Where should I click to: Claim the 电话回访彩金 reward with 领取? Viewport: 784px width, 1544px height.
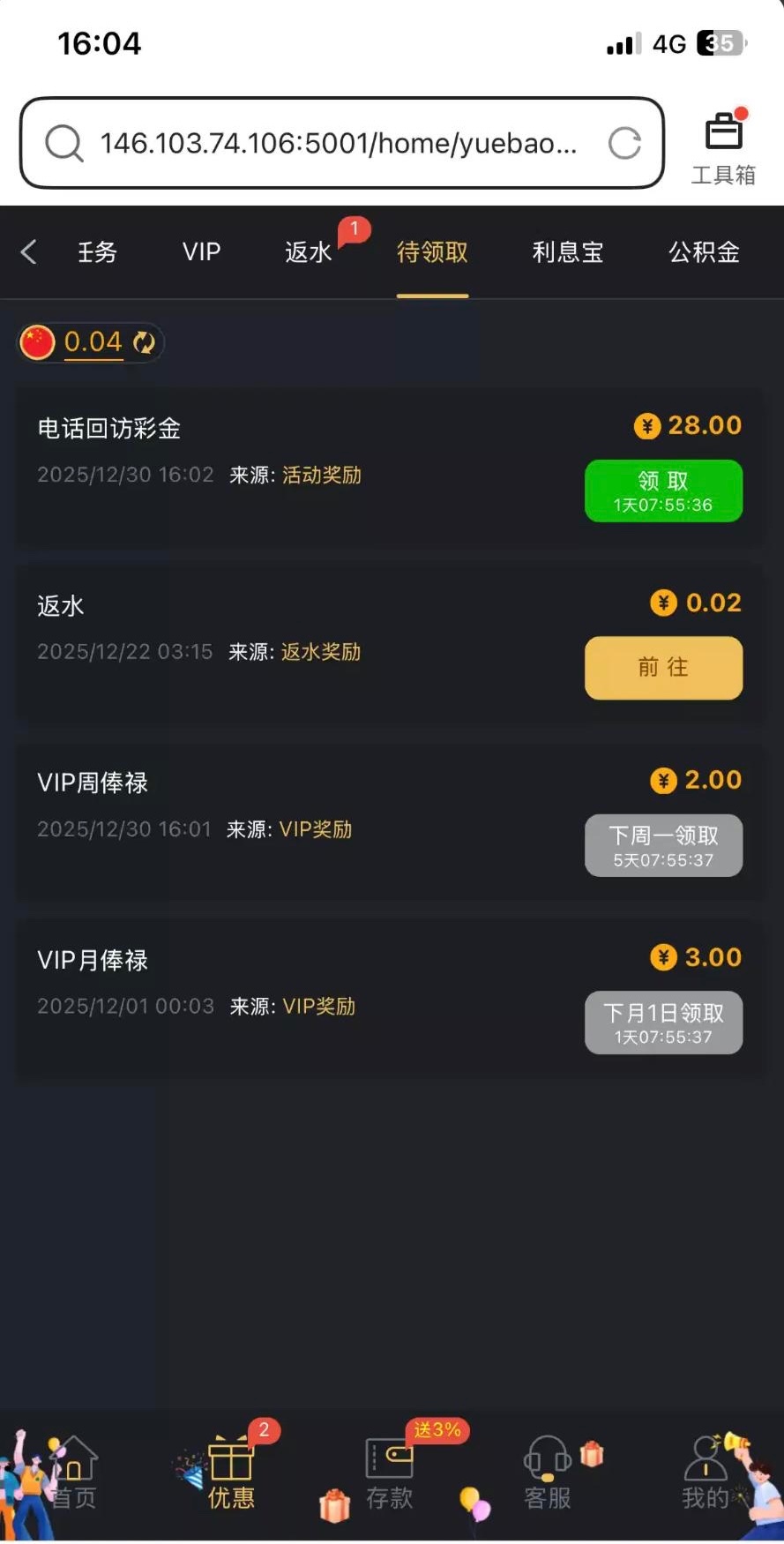[x=663, y=491]
